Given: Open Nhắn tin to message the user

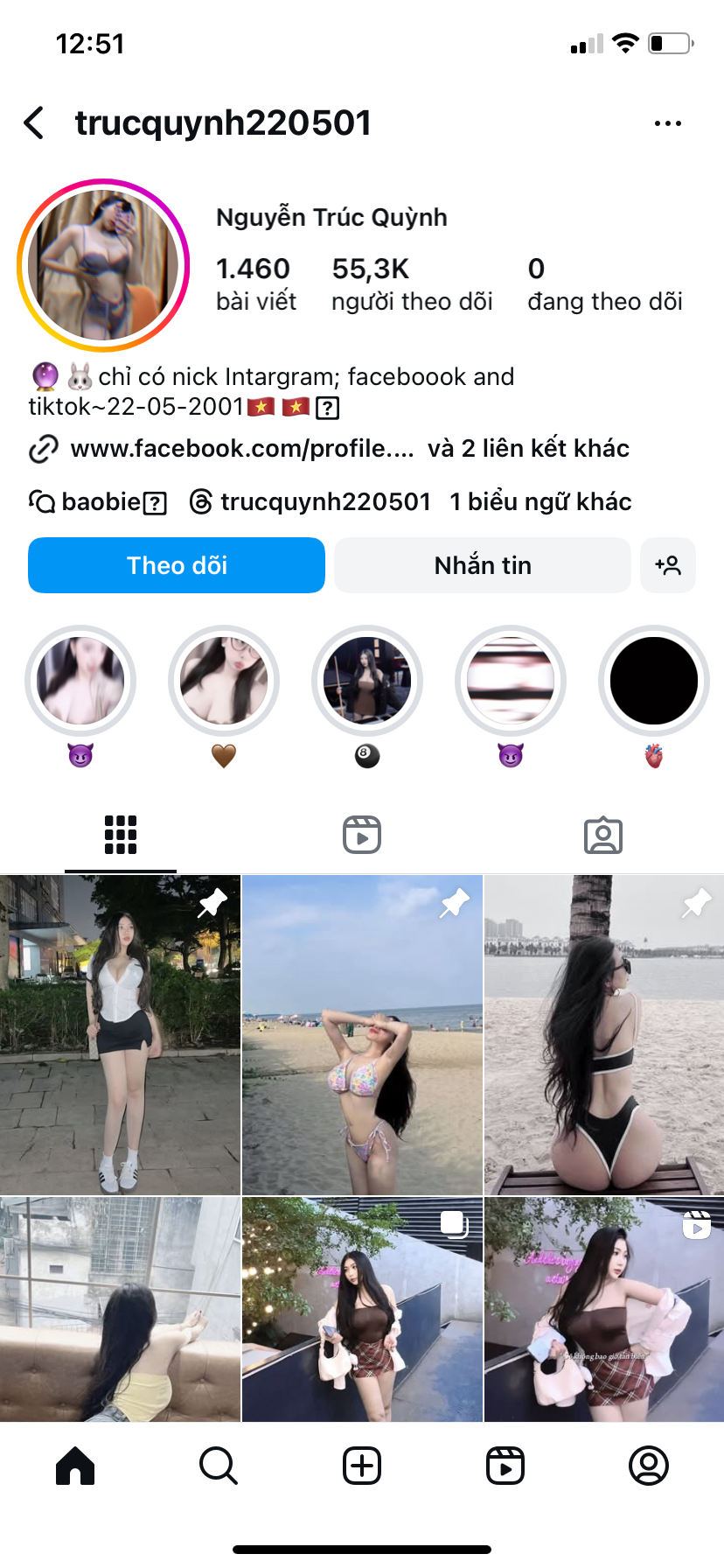Looking at the screenshot, I should (483, 565).
